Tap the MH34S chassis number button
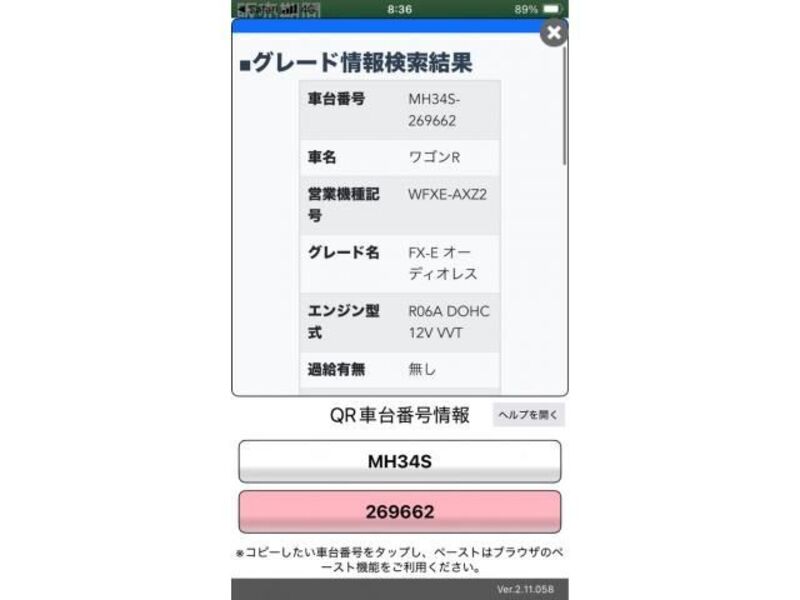This screenshot has height=600, width=800. pyautogui.click(x=399, y=462)
